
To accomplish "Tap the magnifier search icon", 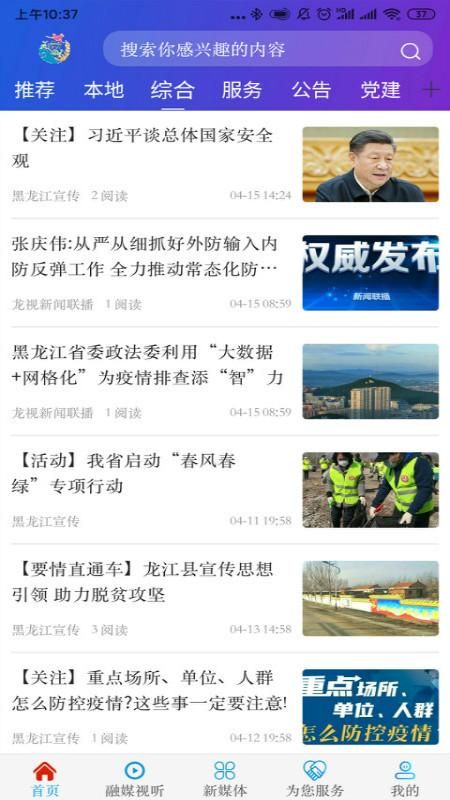I will tap(410, 51).
